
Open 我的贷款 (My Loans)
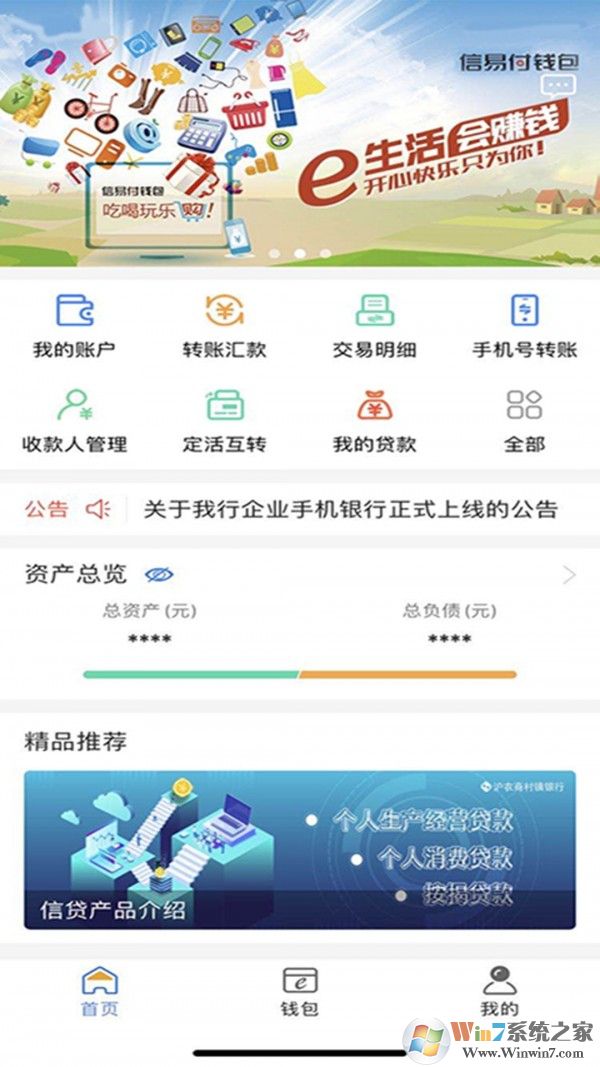click(x=374, y=421)
